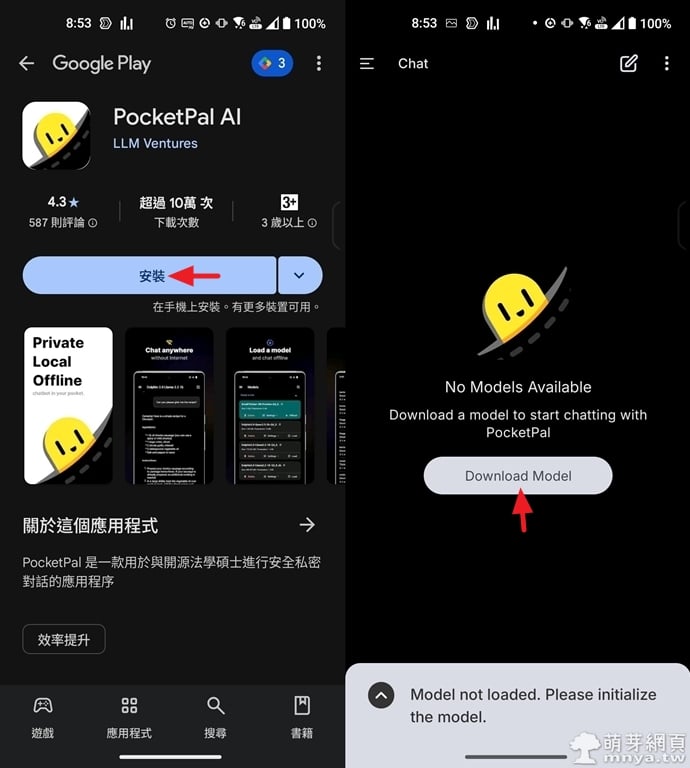The image size is (690, 768).
Task: Switch to the 應用程式 tab
Action: (x=129, y=718)
